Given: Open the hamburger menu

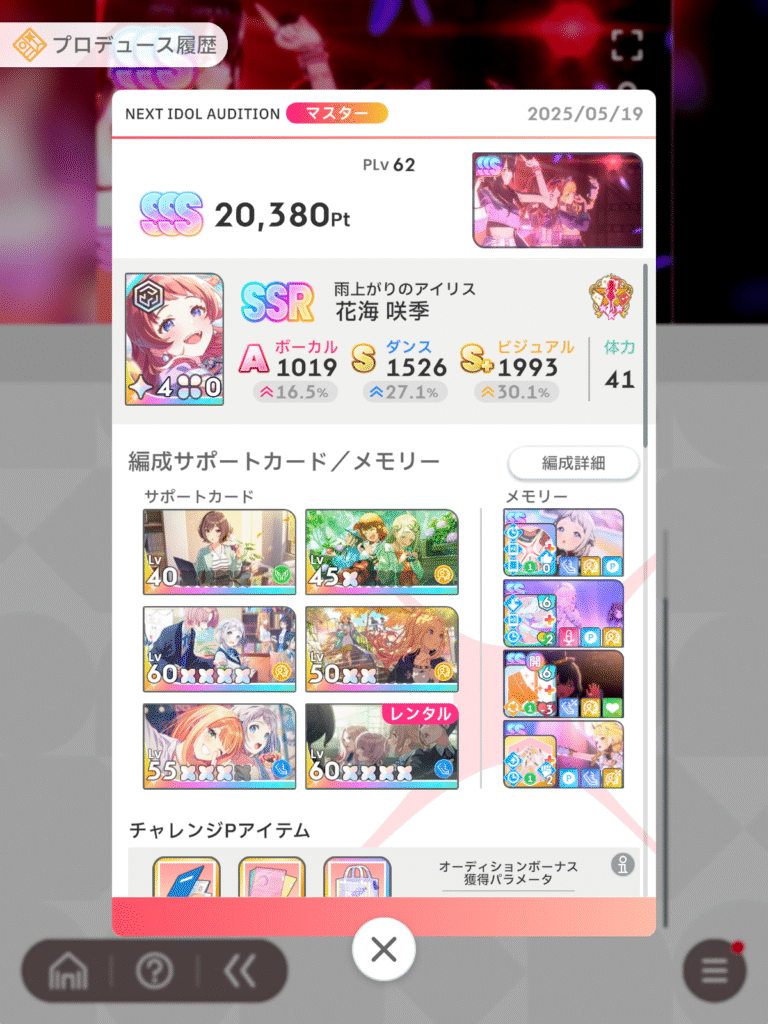Looking at the screenshot, I should (x=714, y=971).
